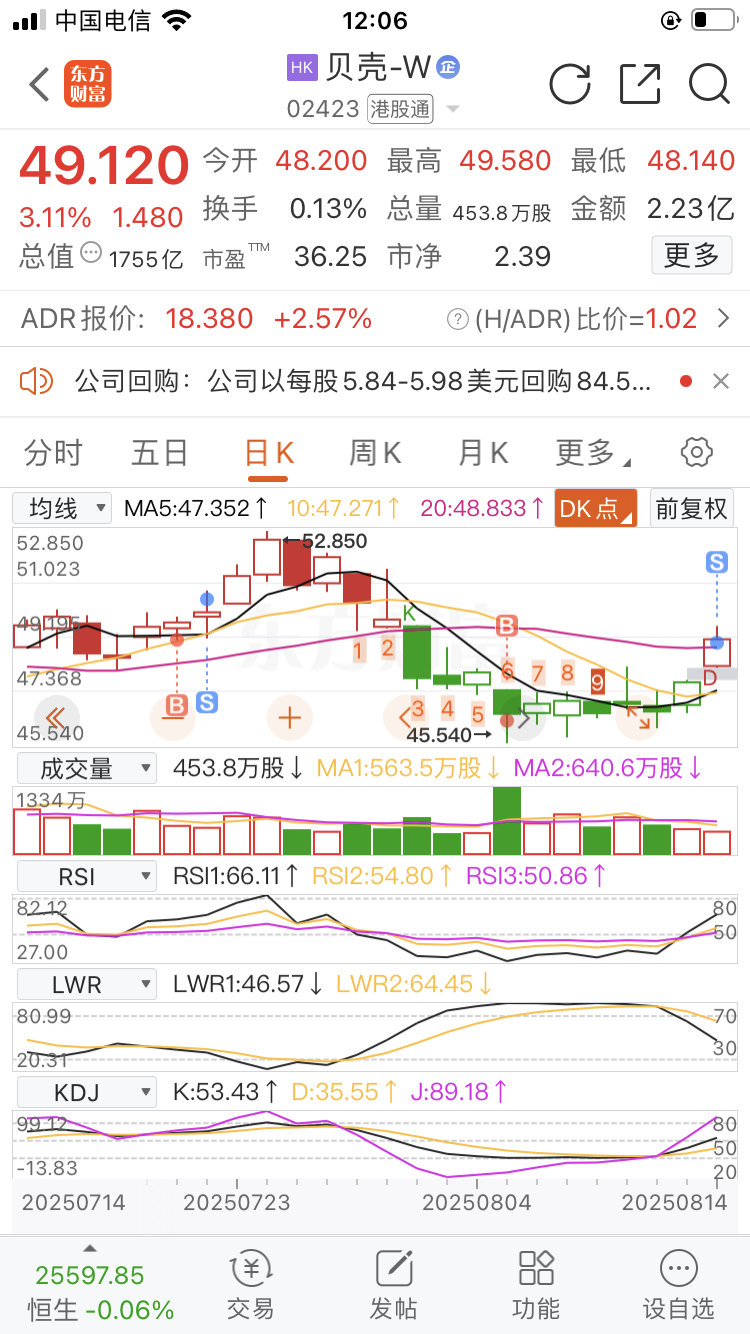Screen dimensions: 750x1334
Task: Switch to the 五日 chart tab
Action: 160,453
